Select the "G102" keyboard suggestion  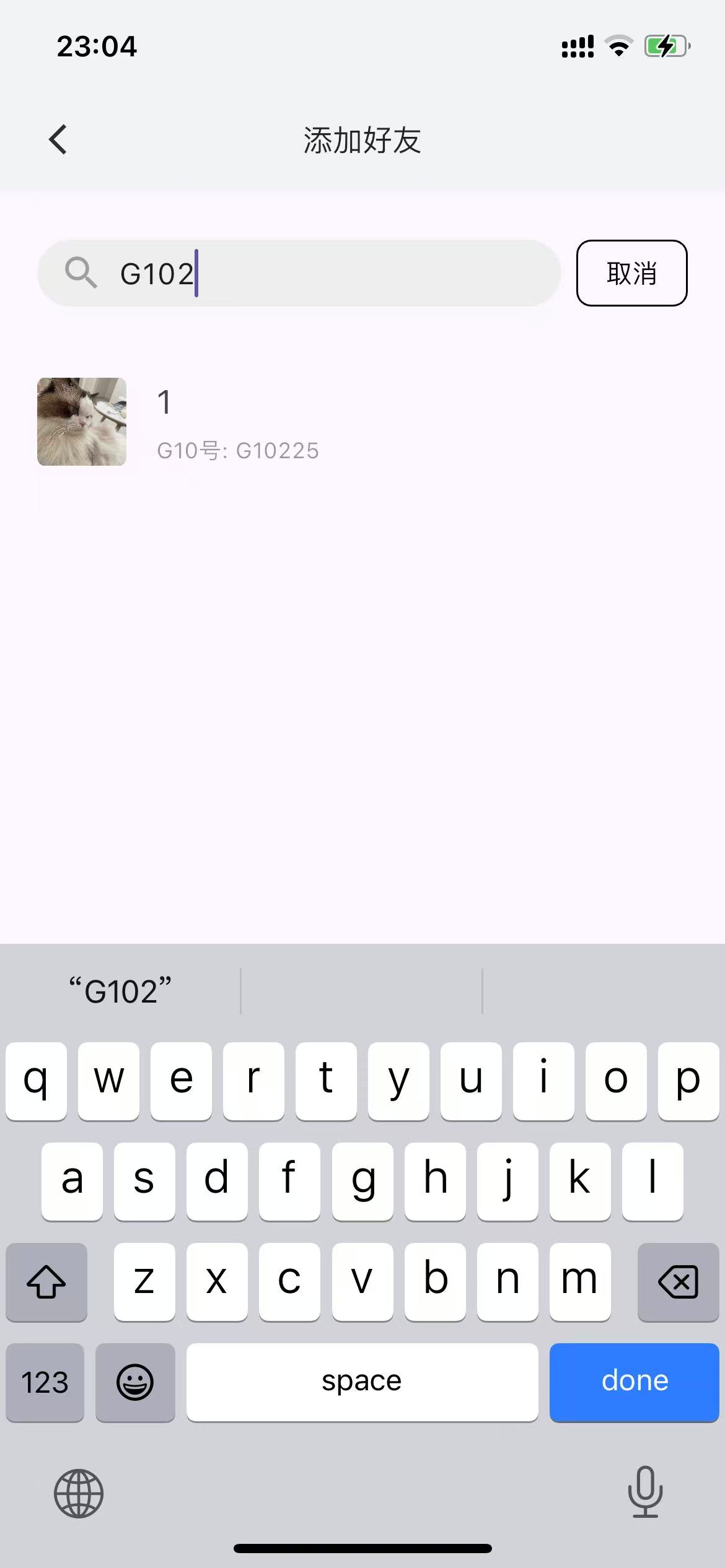120,991
